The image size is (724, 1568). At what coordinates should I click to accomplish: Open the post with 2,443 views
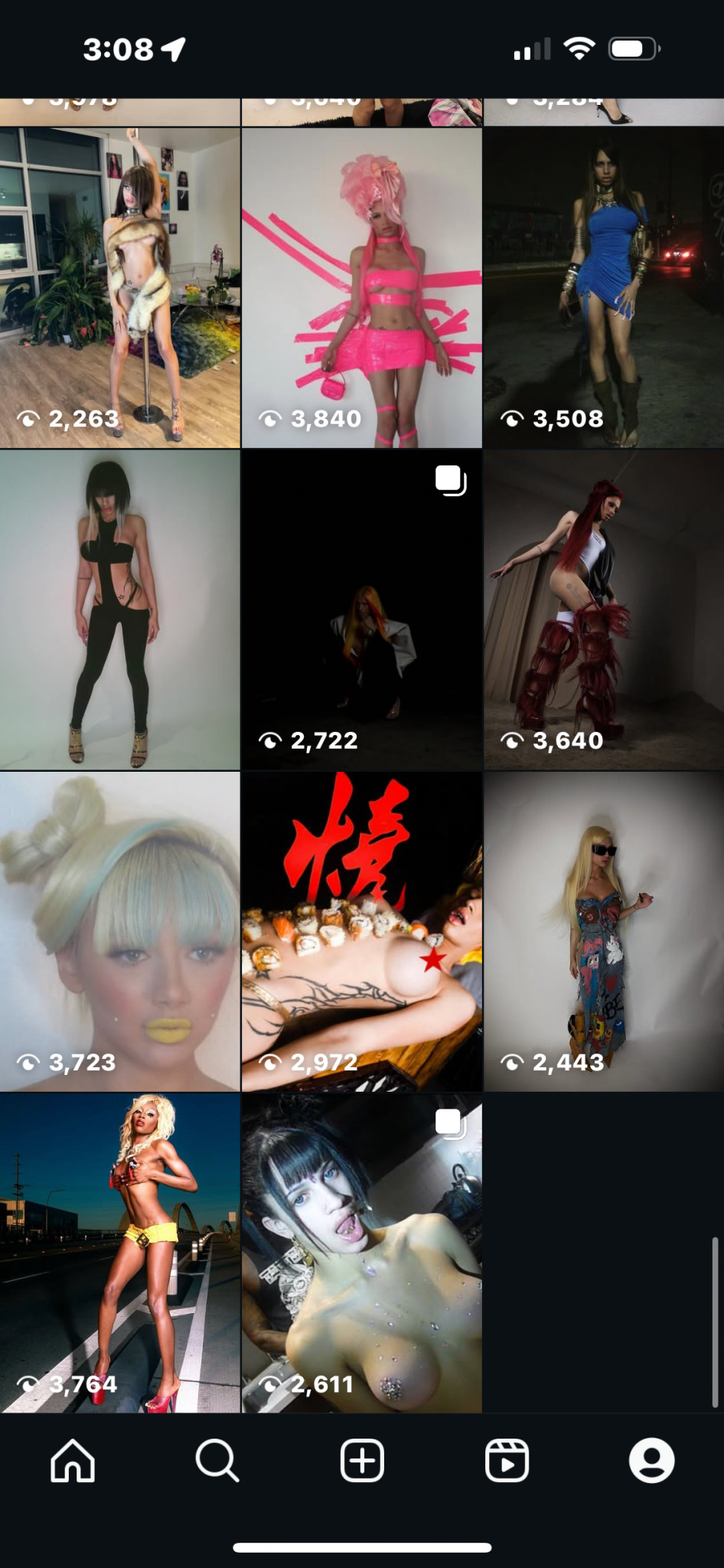coord(604,931)
